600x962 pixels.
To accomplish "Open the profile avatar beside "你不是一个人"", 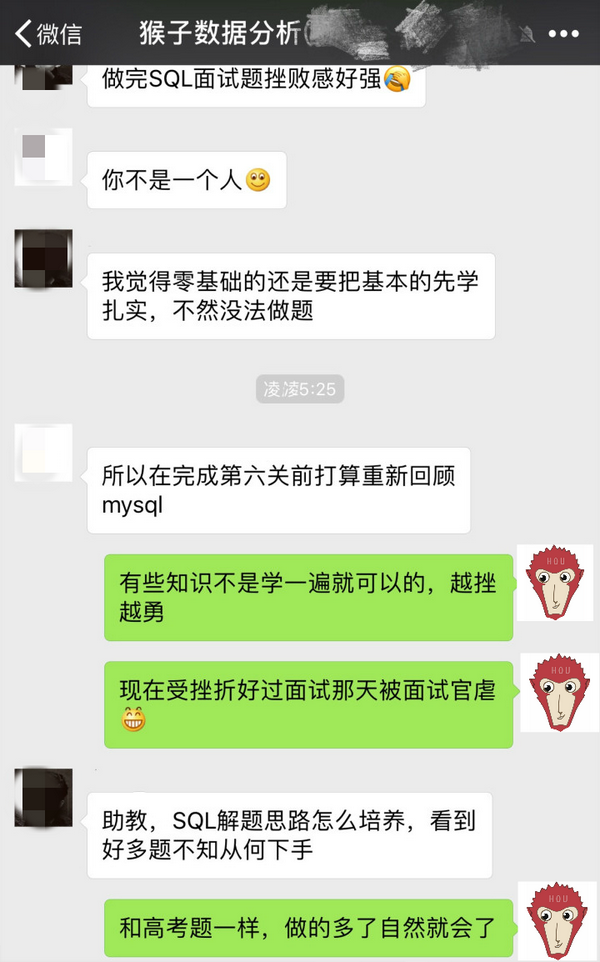I will click(43, 157).
